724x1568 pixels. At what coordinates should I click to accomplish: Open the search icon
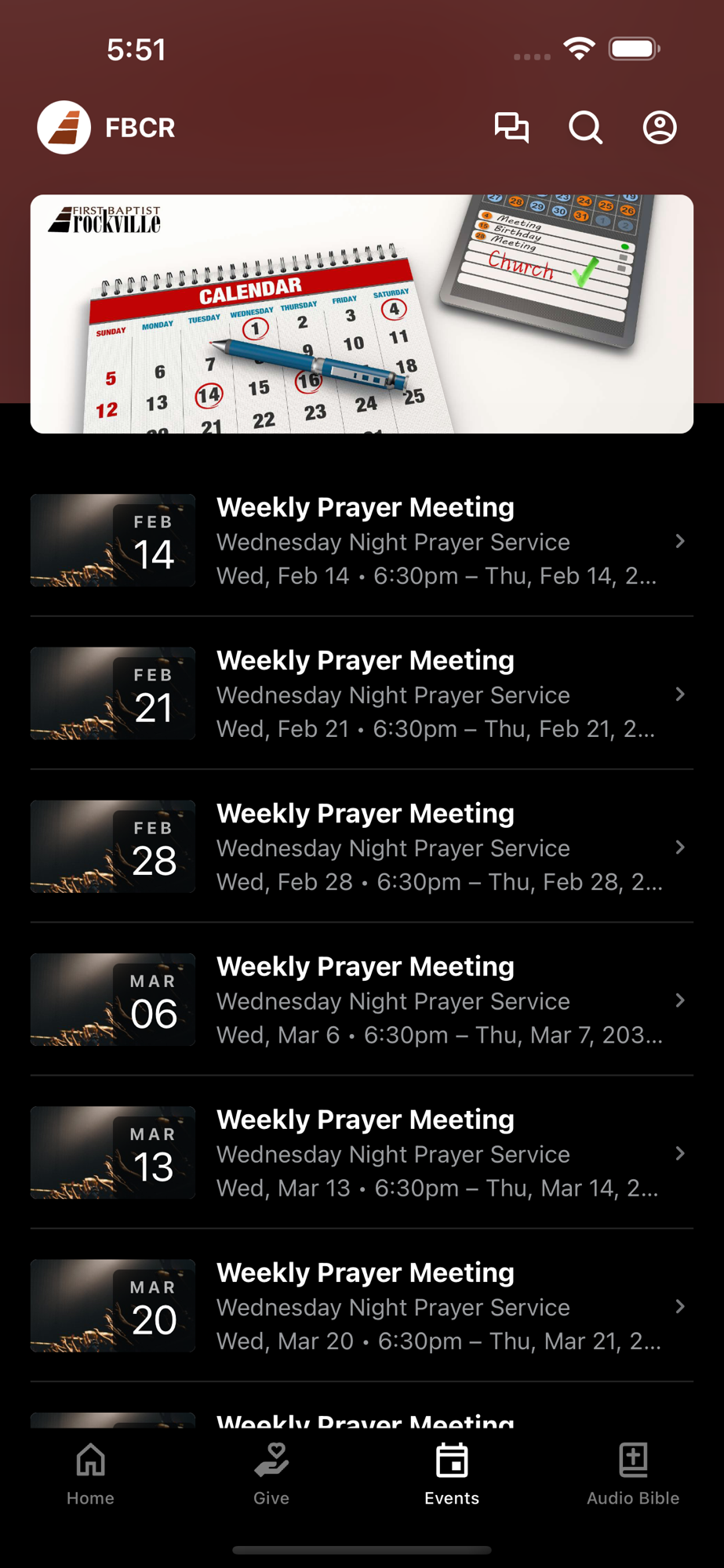coord(585,128)
